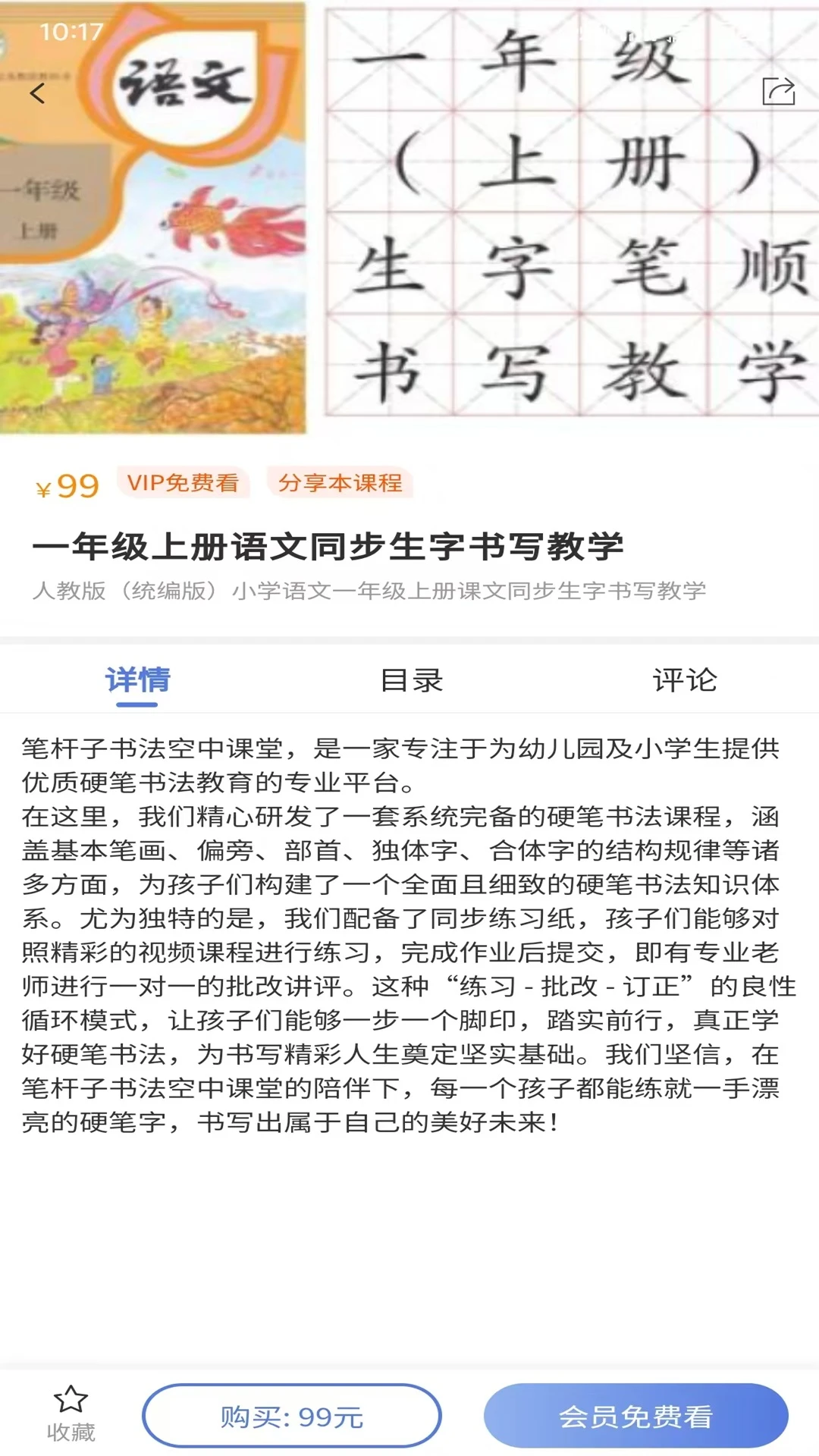The width and height of the screenshot is (819, 1456).
Task: Switch to the 目录 tab
Action: click(x=411, y=680)
